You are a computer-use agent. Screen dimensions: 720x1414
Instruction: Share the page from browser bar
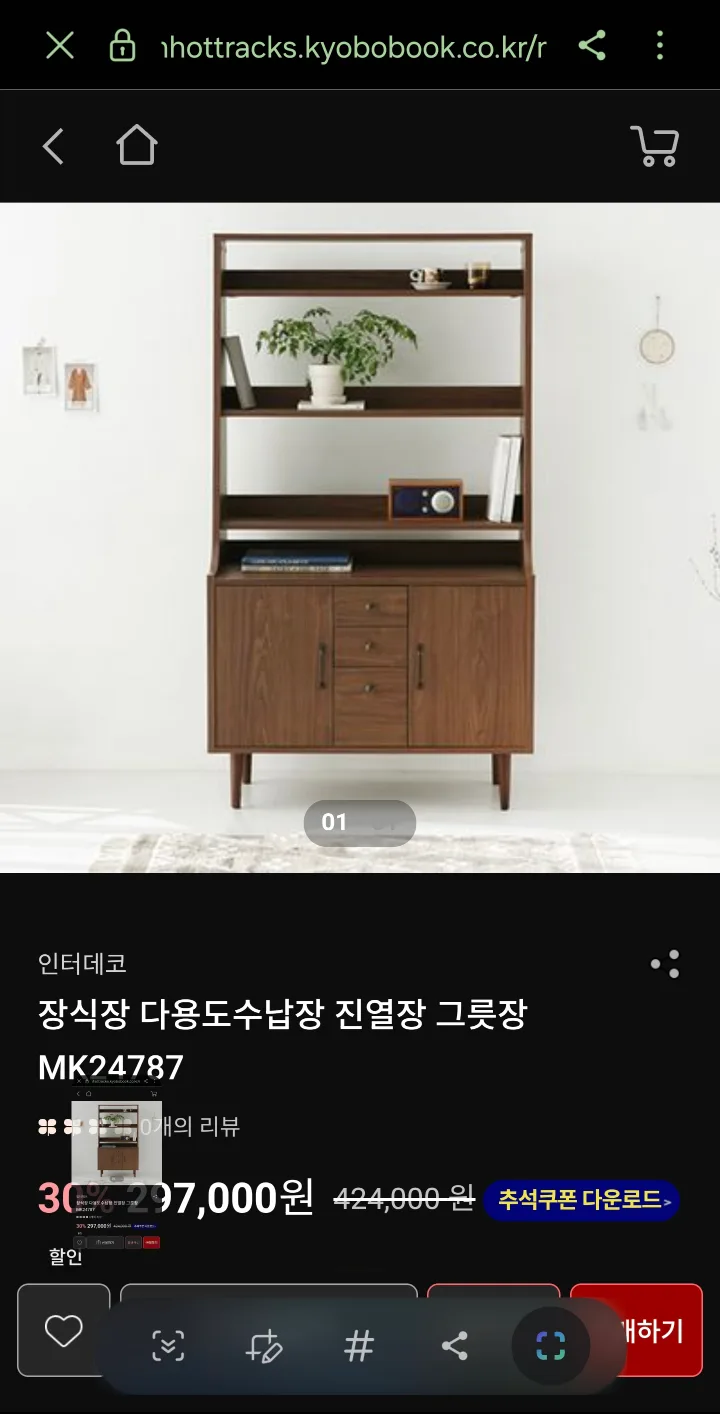[x=593, y=45]
